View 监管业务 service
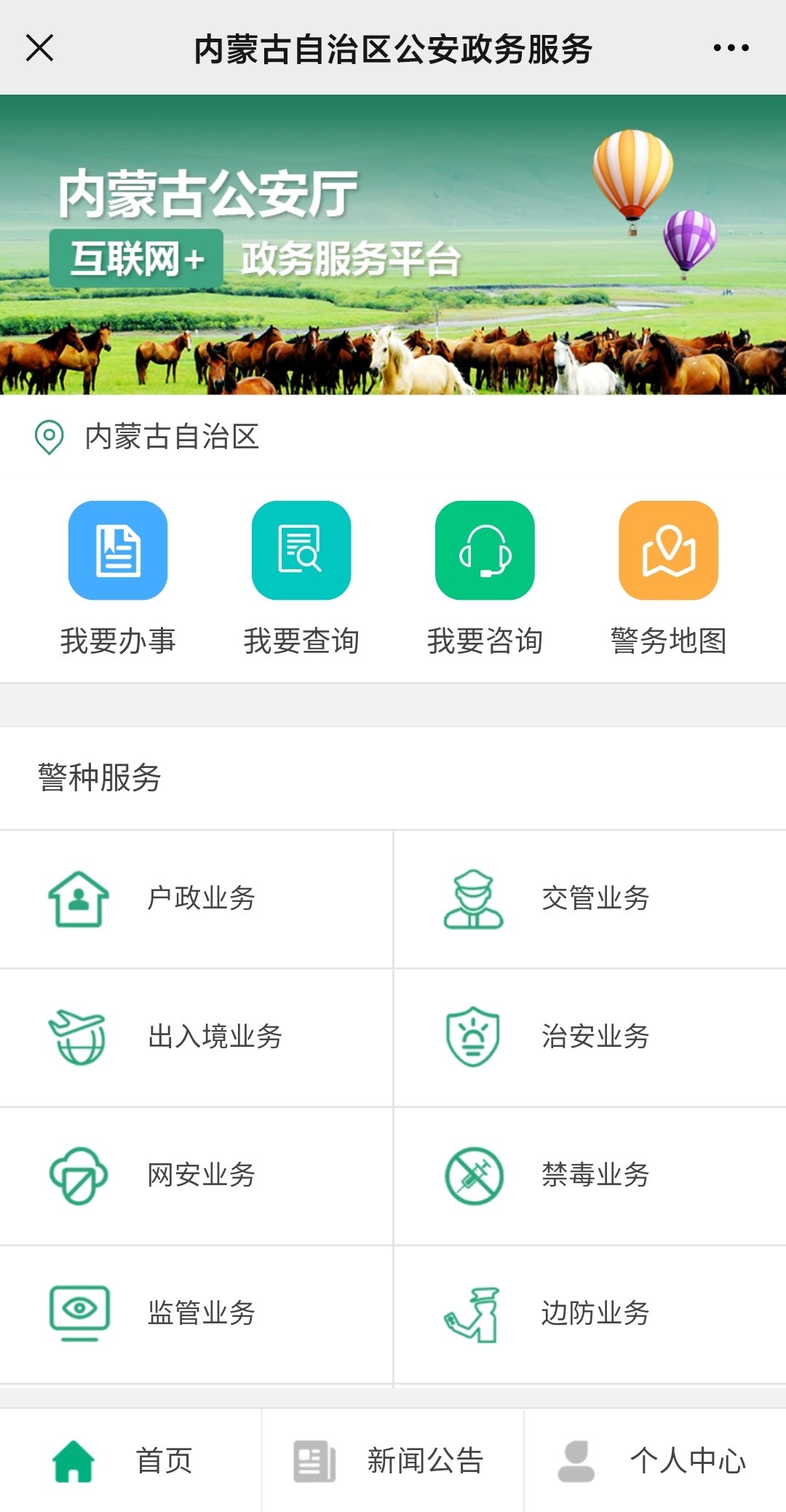The width and height of the screenshot is (786, 1512). (196, 1313)
